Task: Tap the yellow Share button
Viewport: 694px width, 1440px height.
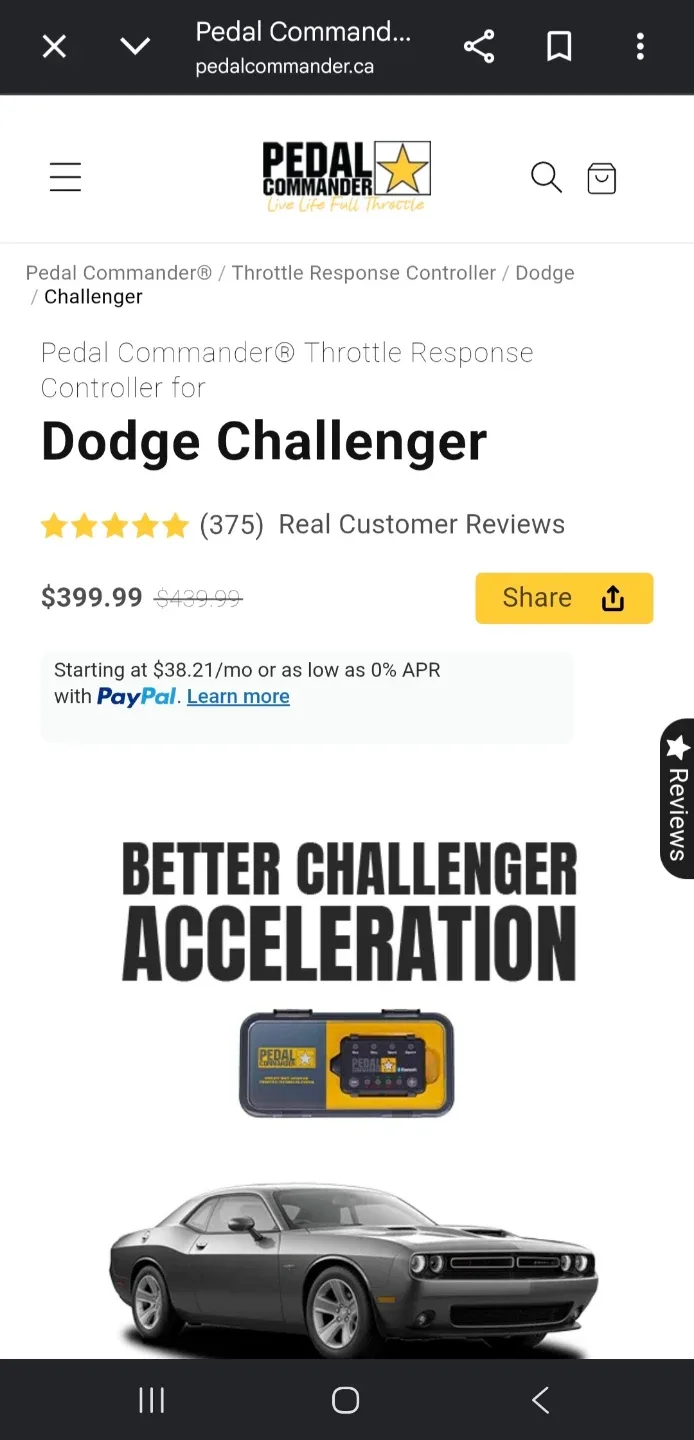Action: 564,598
